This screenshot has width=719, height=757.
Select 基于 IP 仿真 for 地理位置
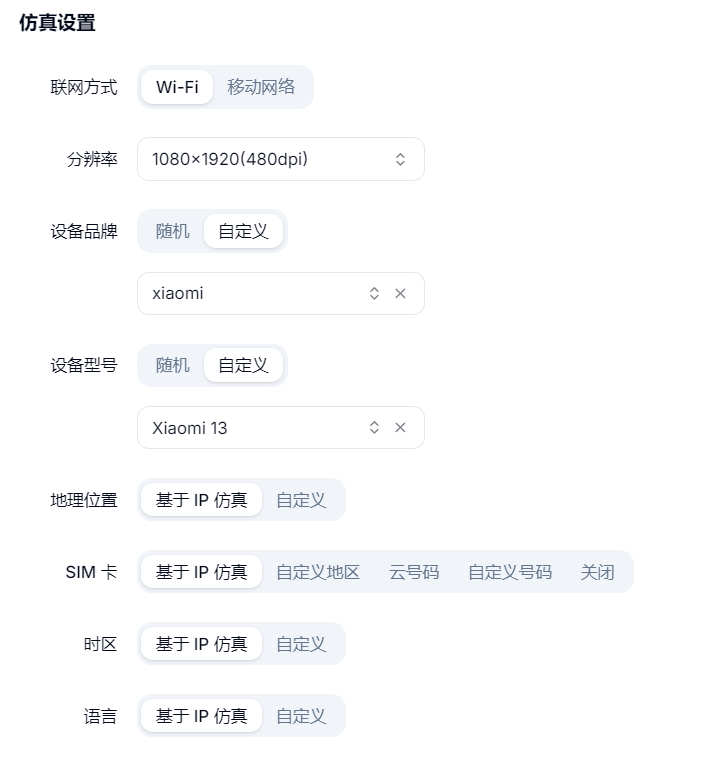coord(201,500)
